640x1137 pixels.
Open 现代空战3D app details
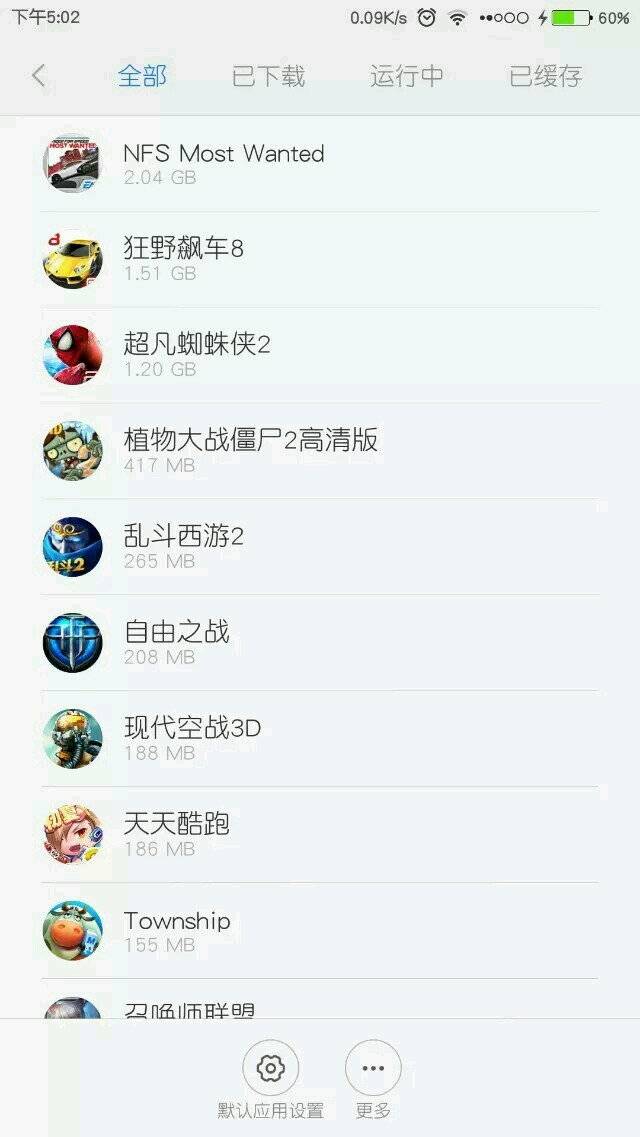tap(320, 740)
